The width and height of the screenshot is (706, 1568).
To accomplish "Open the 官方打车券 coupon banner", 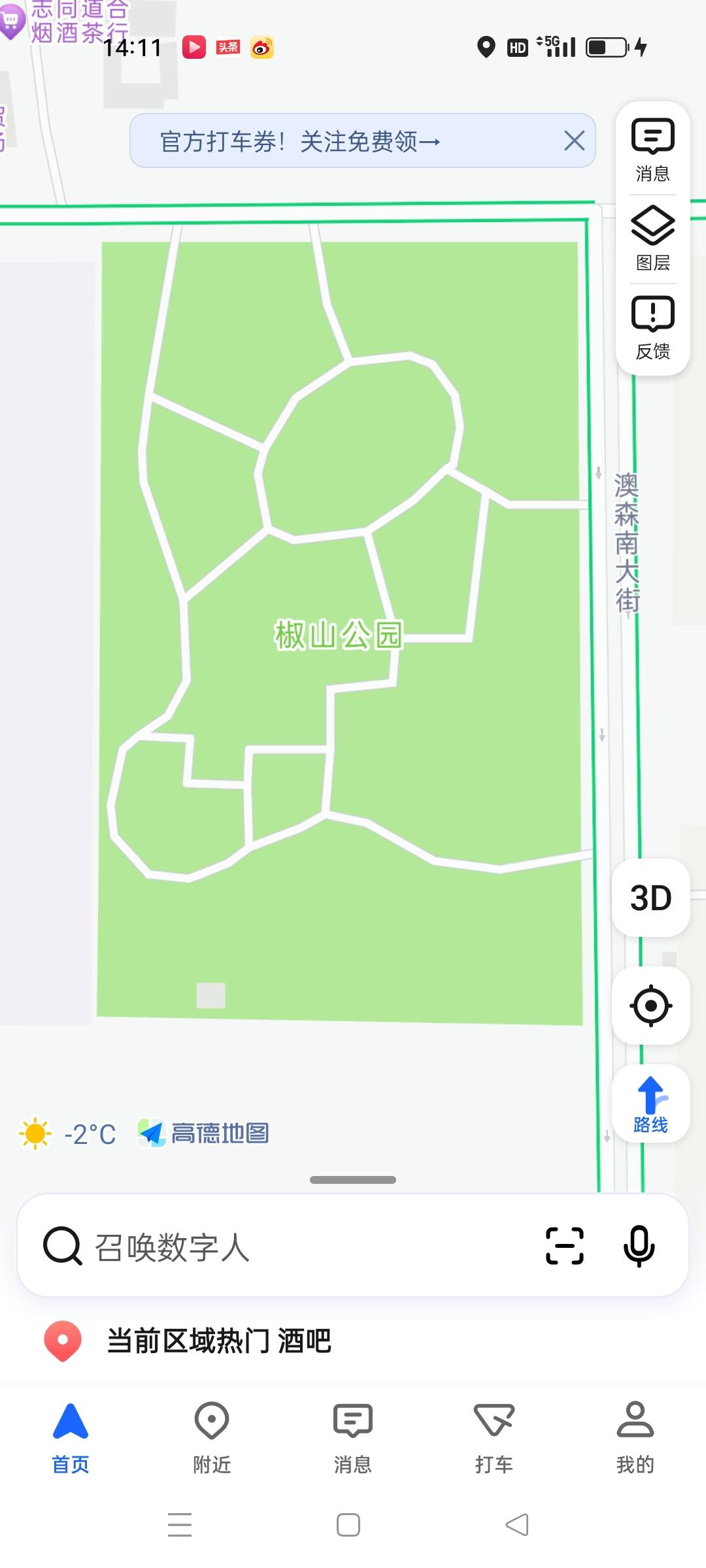I will pyautogui.click(x=300, y=141).
